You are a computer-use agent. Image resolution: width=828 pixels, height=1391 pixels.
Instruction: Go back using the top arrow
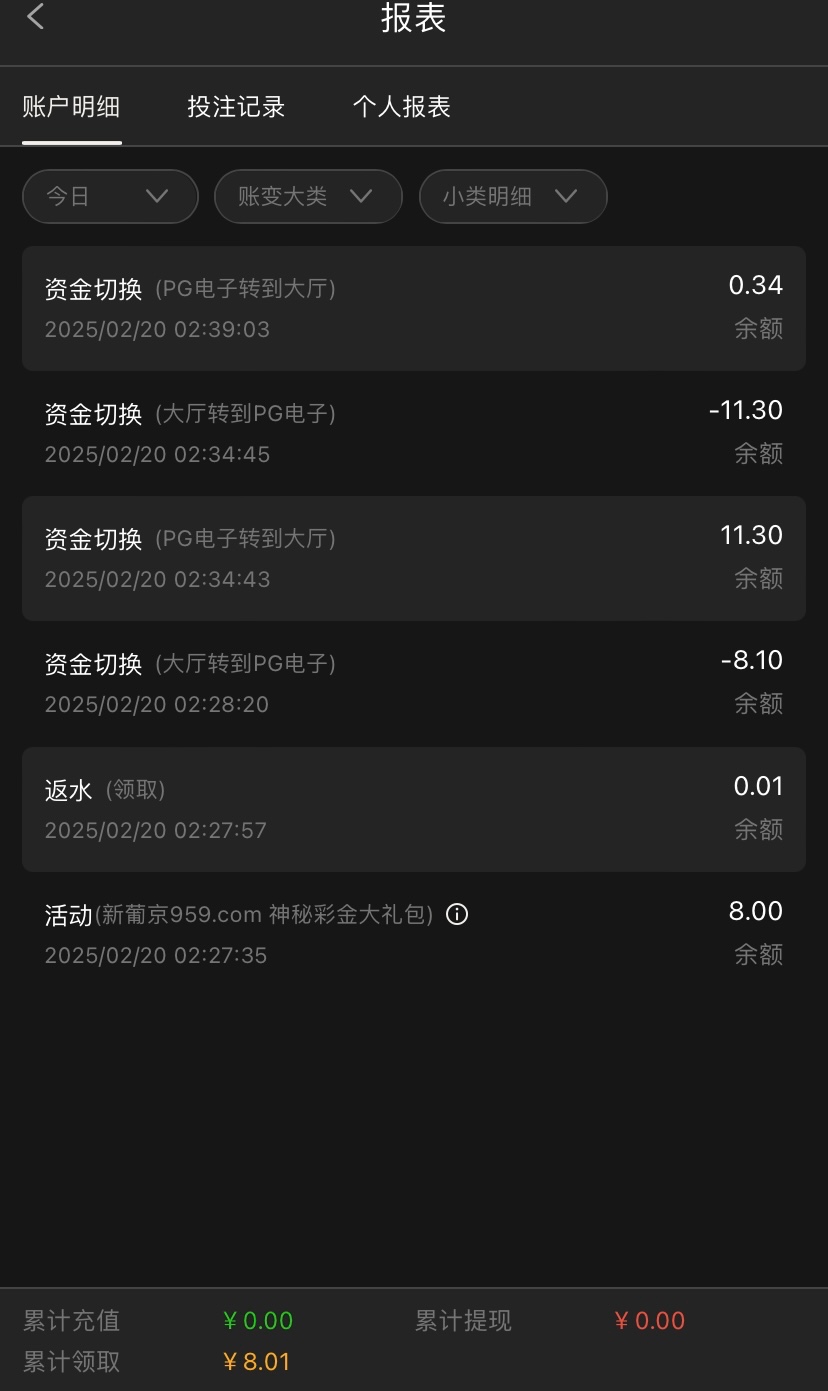[x=36, y=17]
